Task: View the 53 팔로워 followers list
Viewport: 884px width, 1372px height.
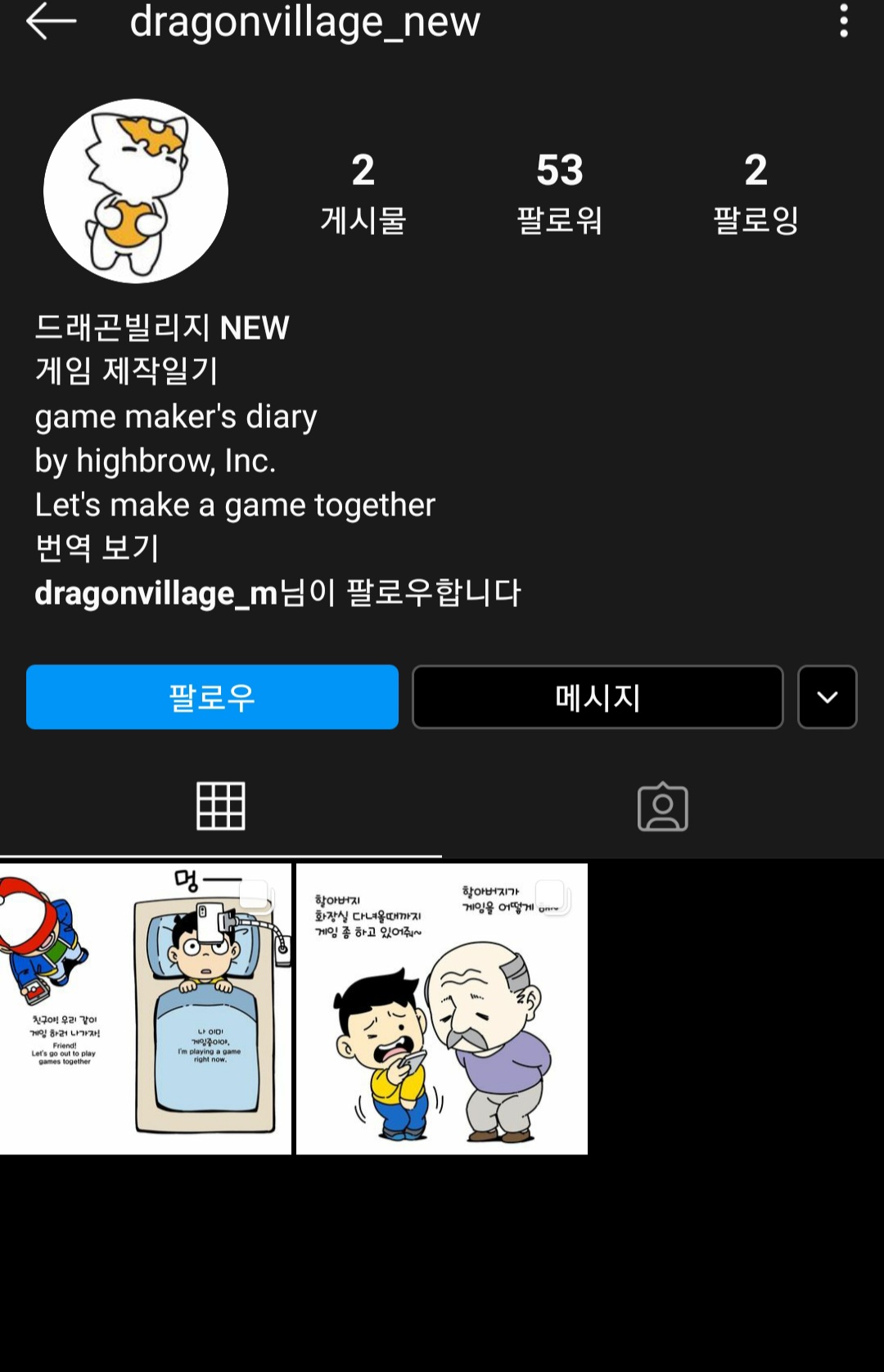Action: (560, 193)
